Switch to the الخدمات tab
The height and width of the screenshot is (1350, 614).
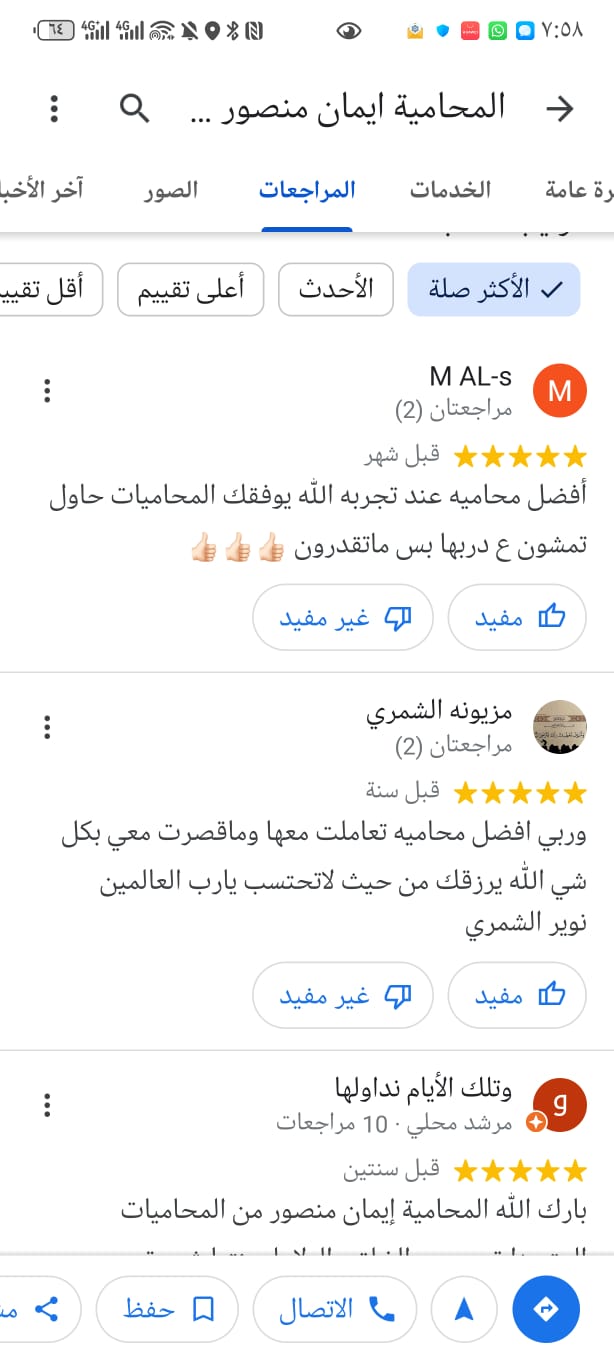450,190
